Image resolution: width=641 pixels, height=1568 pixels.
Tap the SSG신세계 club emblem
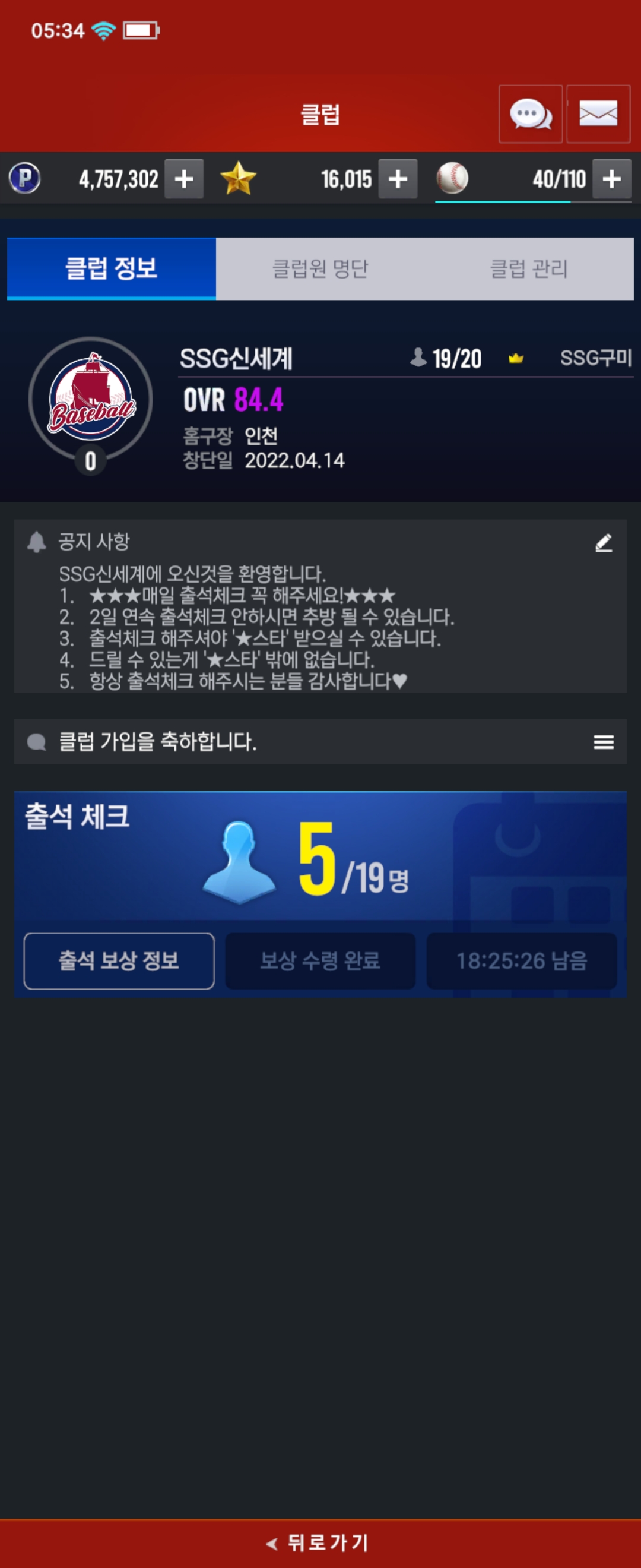point(91,399)
